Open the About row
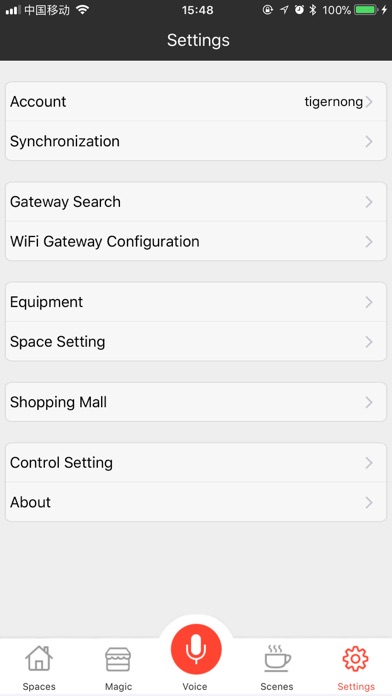The image size is (392, 696). [196, 502]
